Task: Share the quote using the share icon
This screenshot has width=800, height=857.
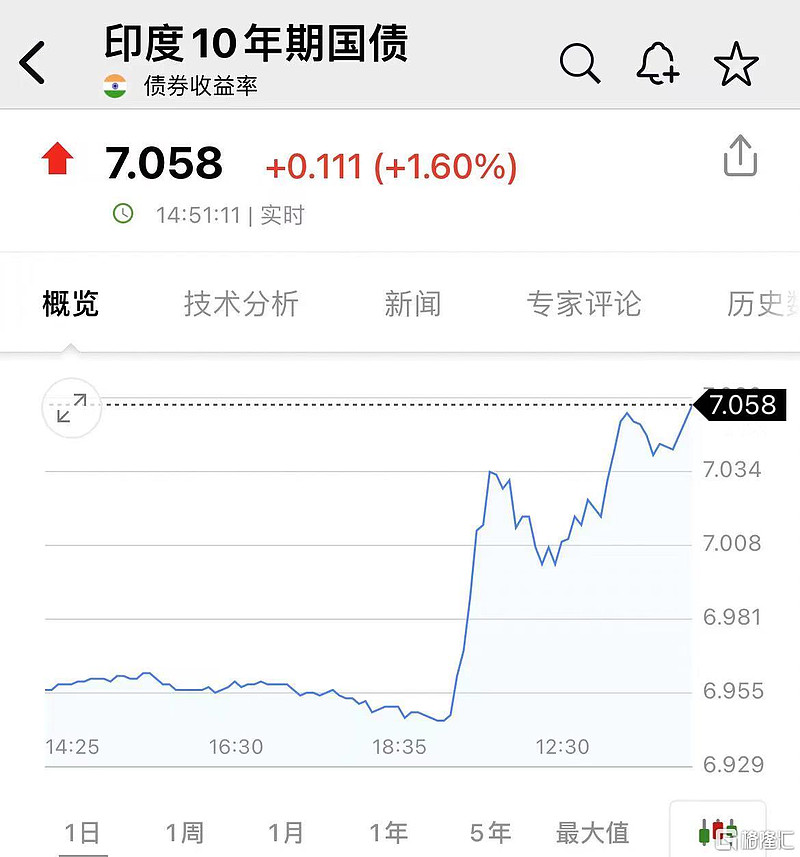Action: (740, 157)
